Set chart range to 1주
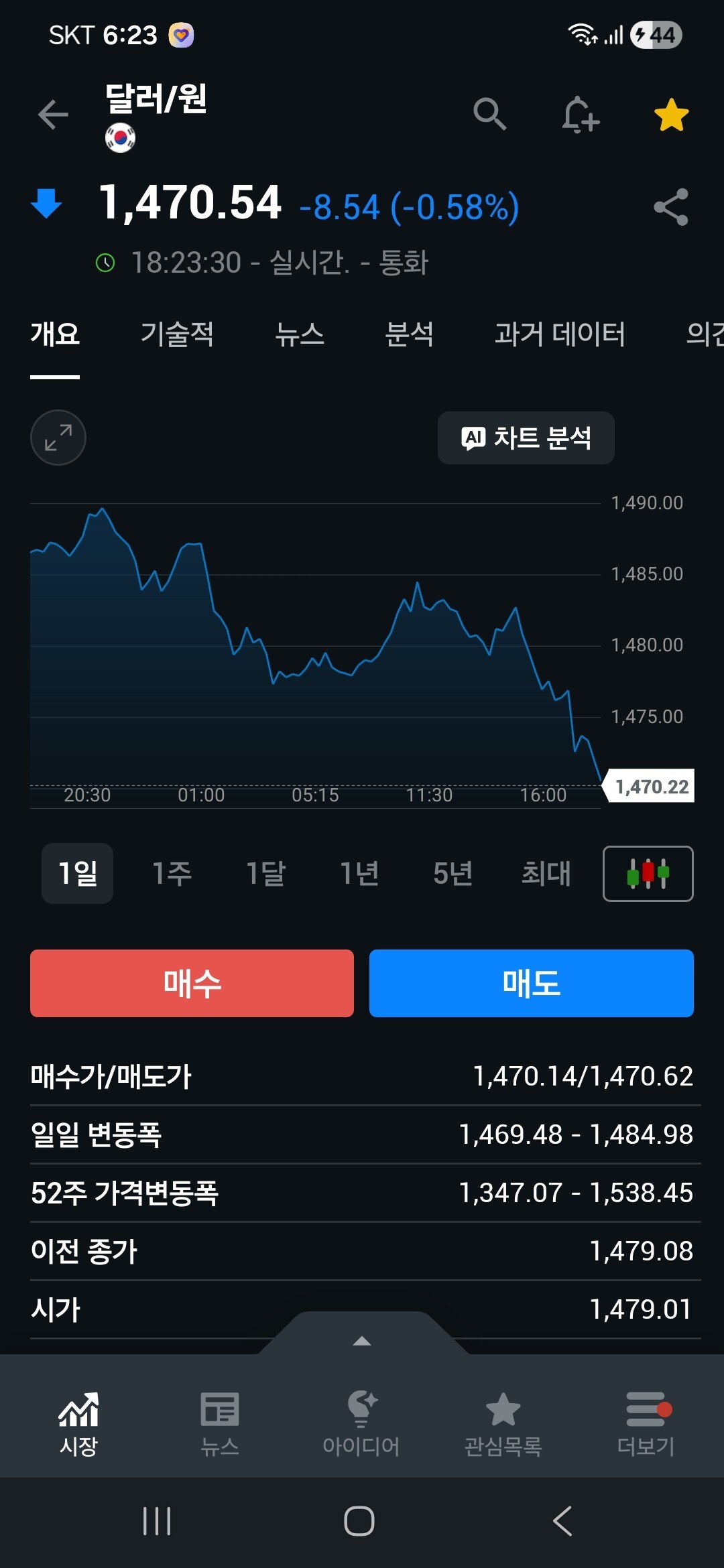Viewport: 724px width, 1568px height. click(172, 873)
